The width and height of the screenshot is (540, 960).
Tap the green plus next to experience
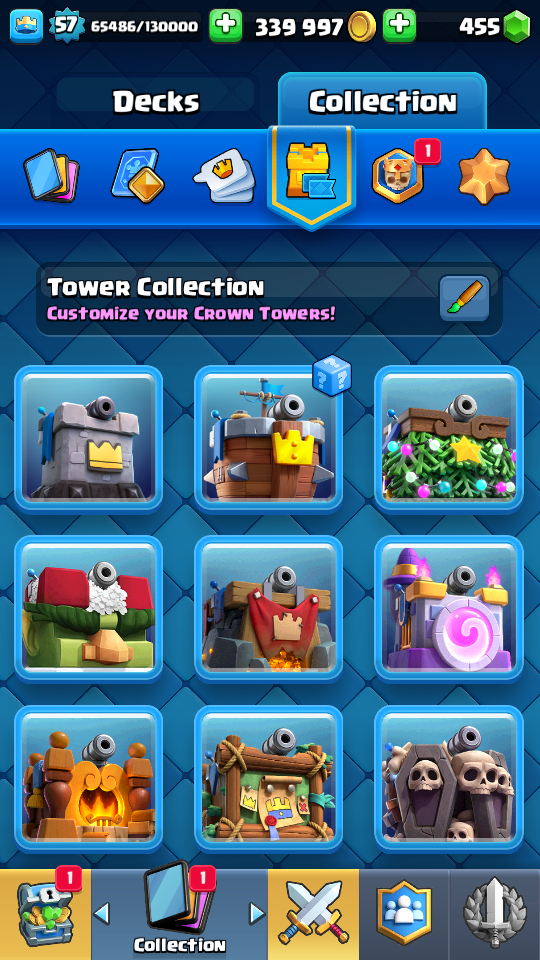[x=226, y=26]
